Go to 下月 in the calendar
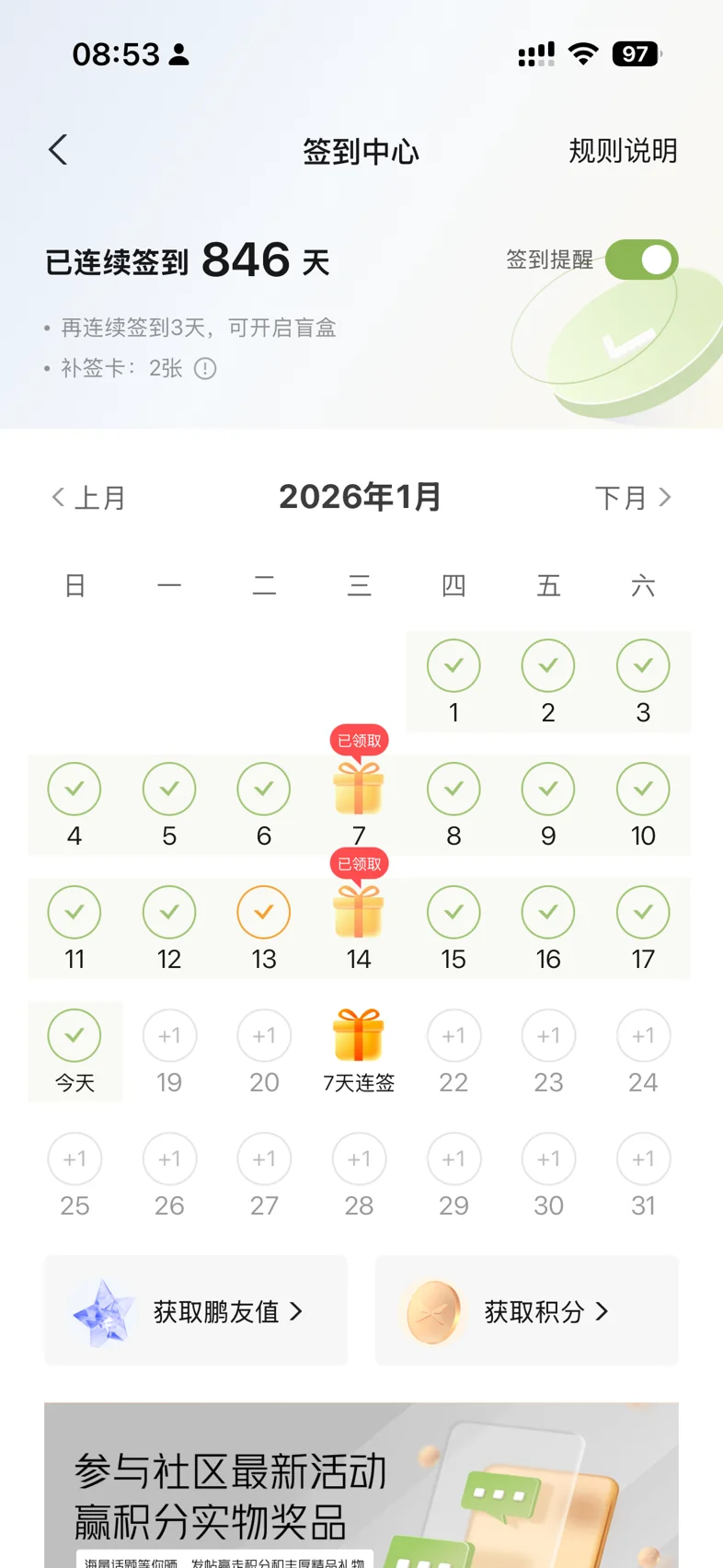Image resolution: width=723 pixels, height=1568 pixels. pos(633,498)
